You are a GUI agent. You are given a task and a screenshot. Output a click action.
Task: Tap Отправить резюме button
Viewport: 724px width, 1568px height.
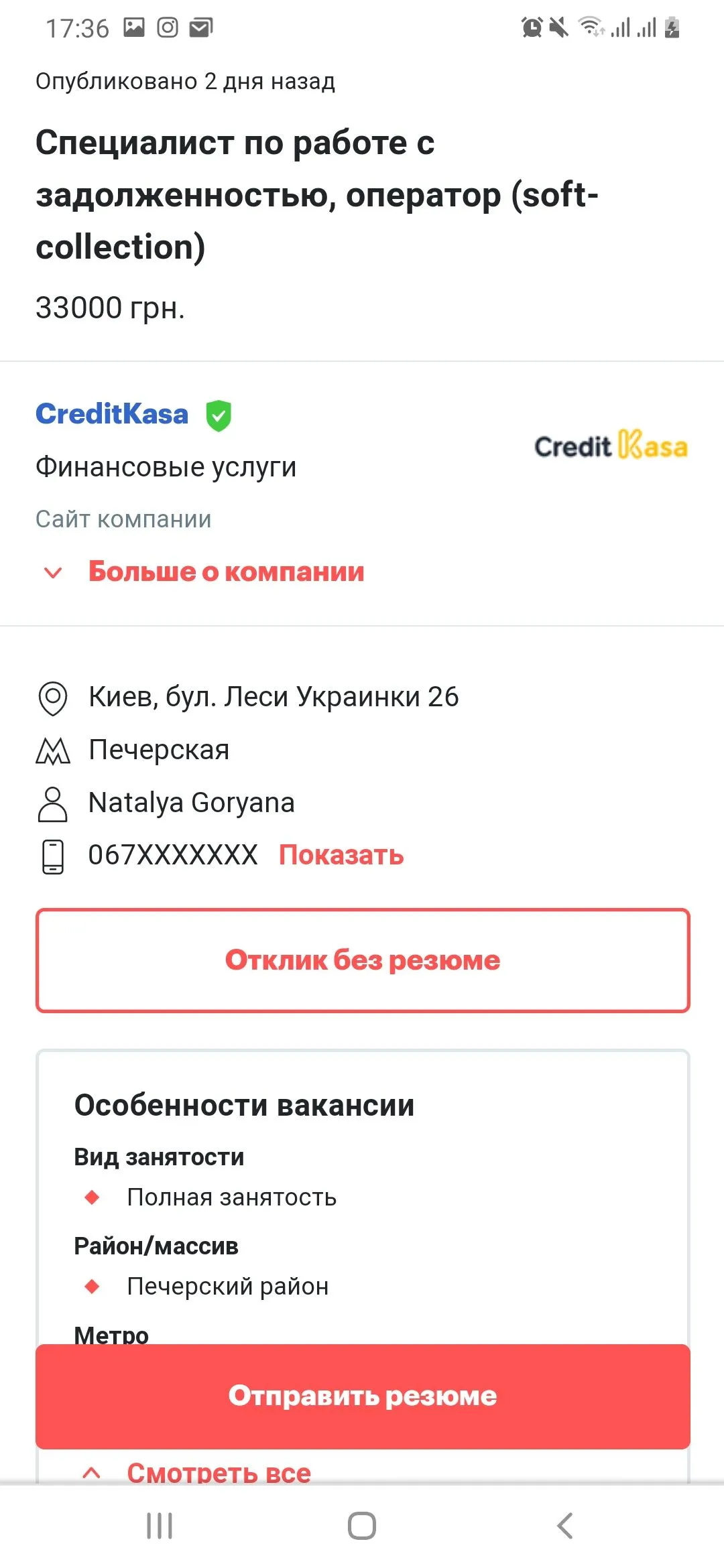tap(362, 1396)
